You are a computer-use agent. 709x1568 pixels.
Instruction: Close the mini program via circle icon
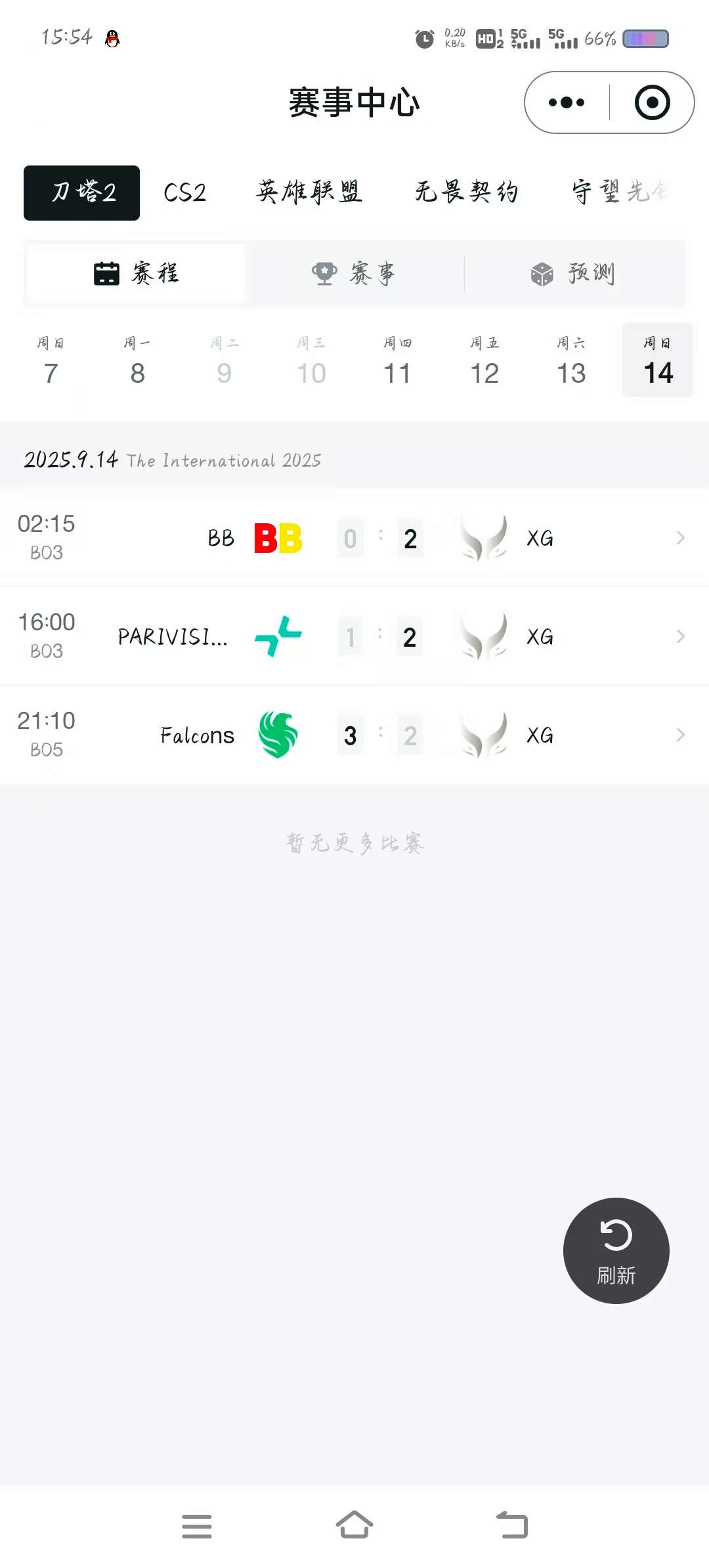point(652,102)
